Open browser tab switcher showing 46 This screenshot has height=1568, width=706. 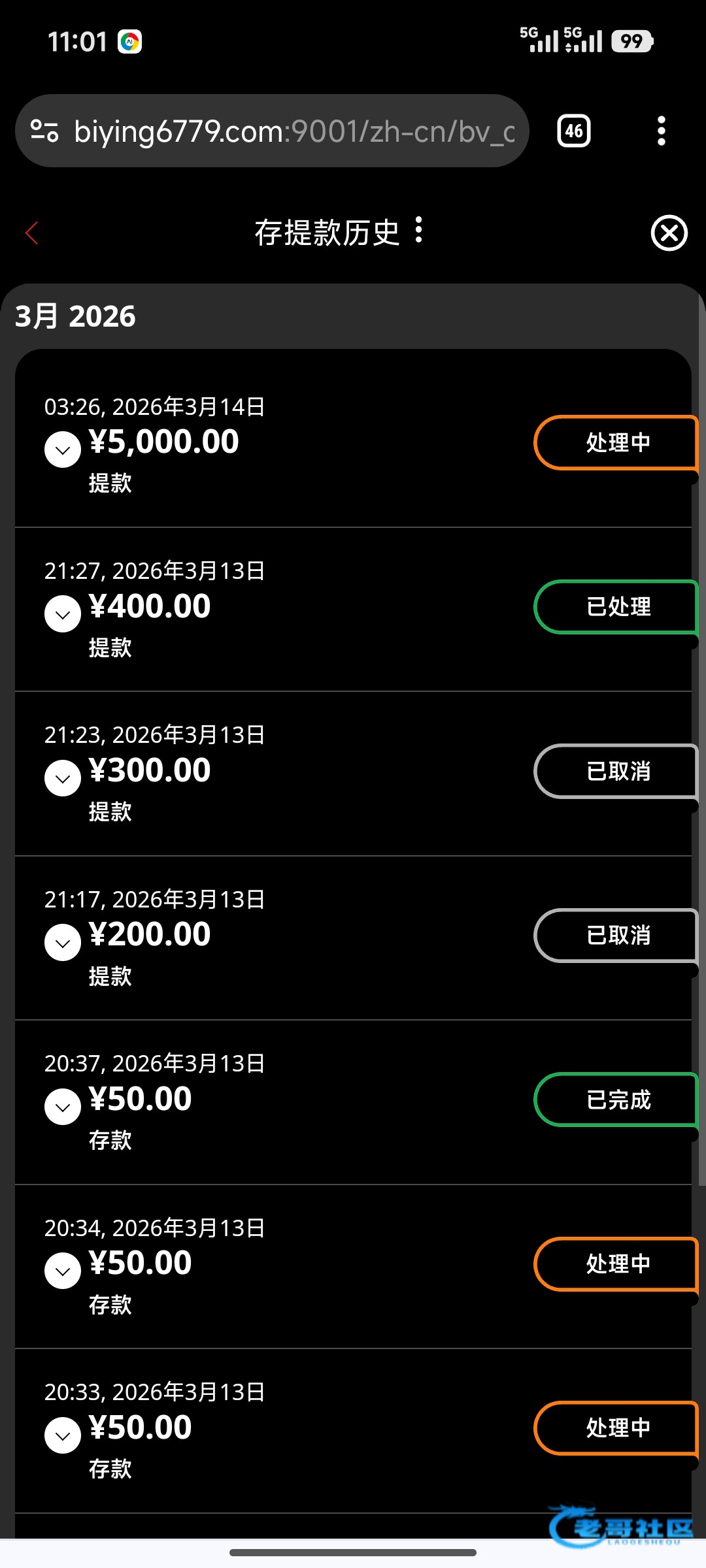573,131
